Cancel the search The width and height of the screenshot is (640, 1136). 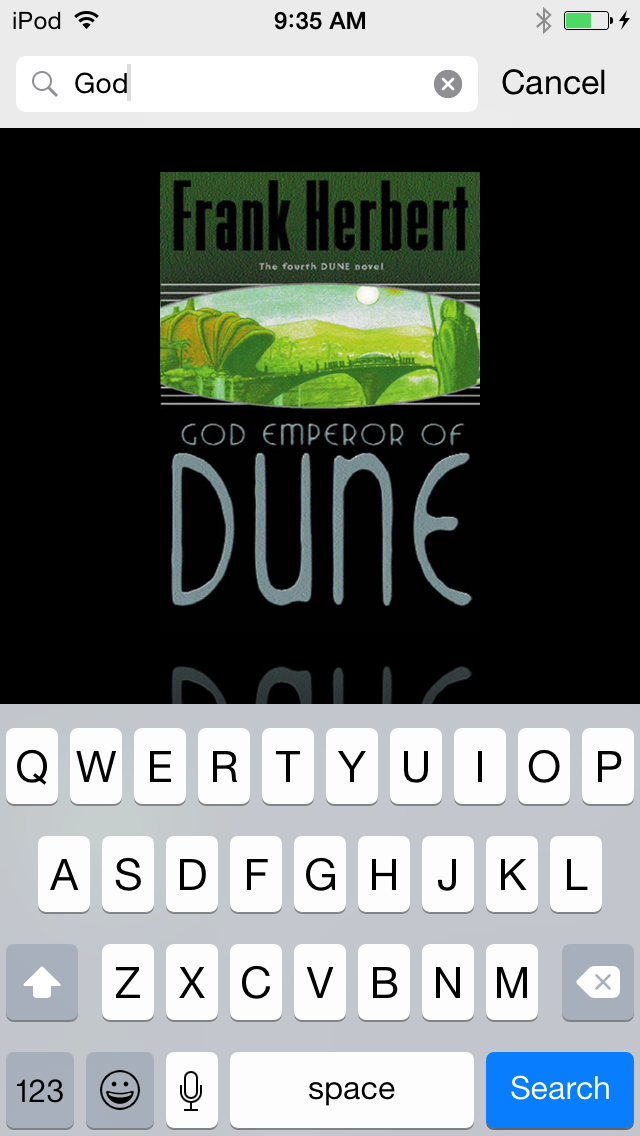[x=553, y=83]
